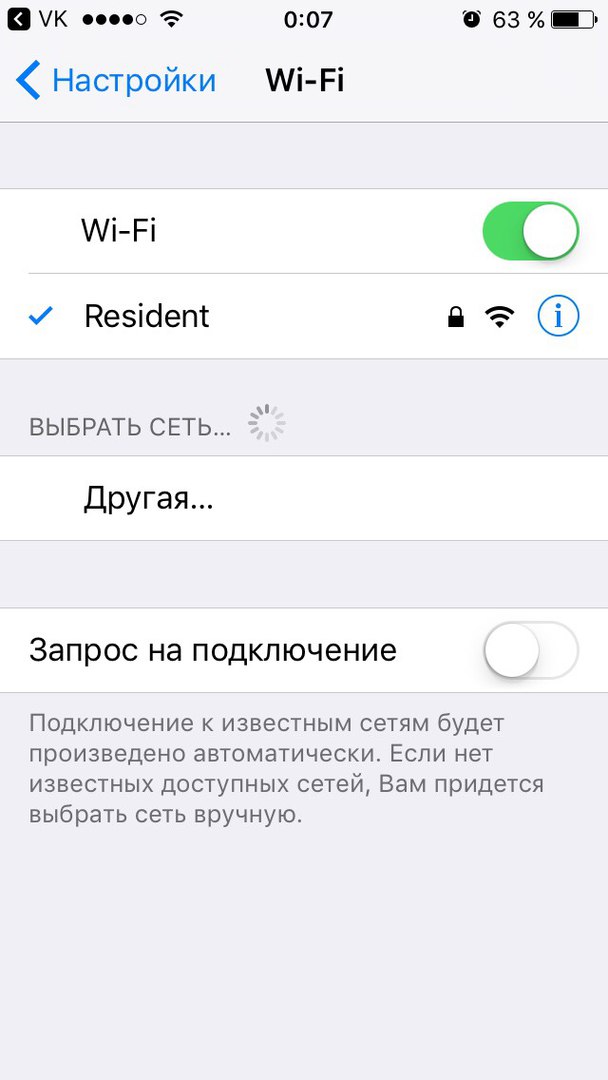The width and height of the screenshot is (608, 1080).
Task: Enable Запрос на подключение toggle
Action: click(x=531, y=650)
